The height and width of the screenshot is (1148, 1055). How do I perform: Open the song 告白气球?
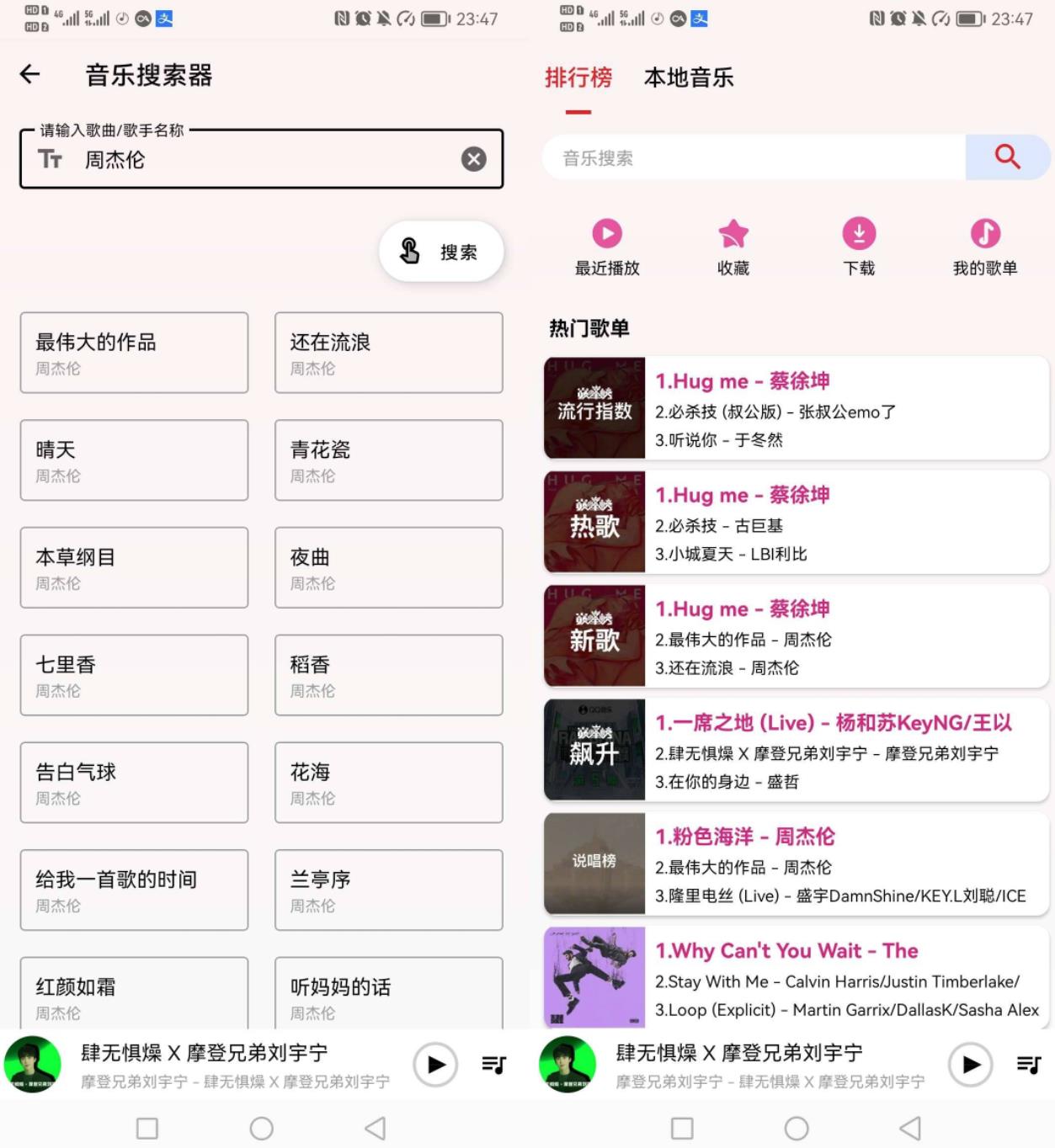point(134,783)
